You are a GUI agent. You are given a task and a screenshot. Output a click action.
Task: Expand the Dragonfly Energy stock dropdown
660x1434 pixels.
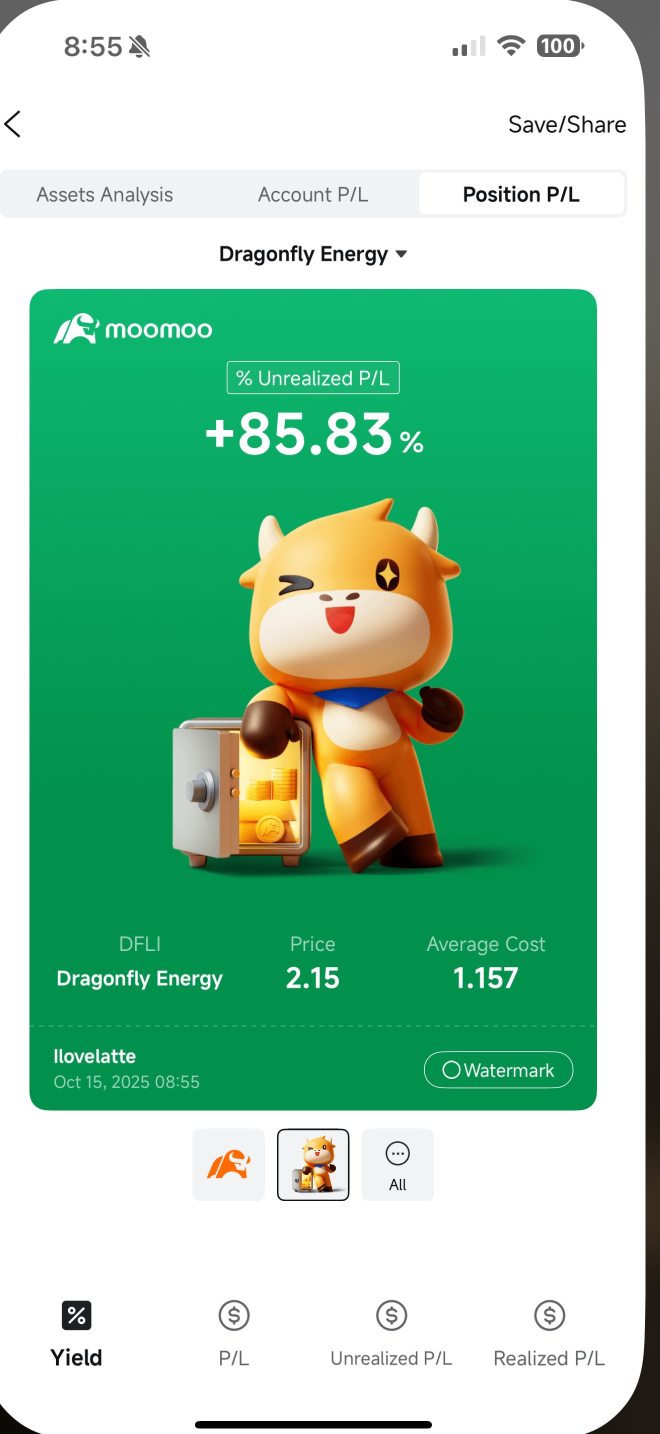[x=313, y=254]
